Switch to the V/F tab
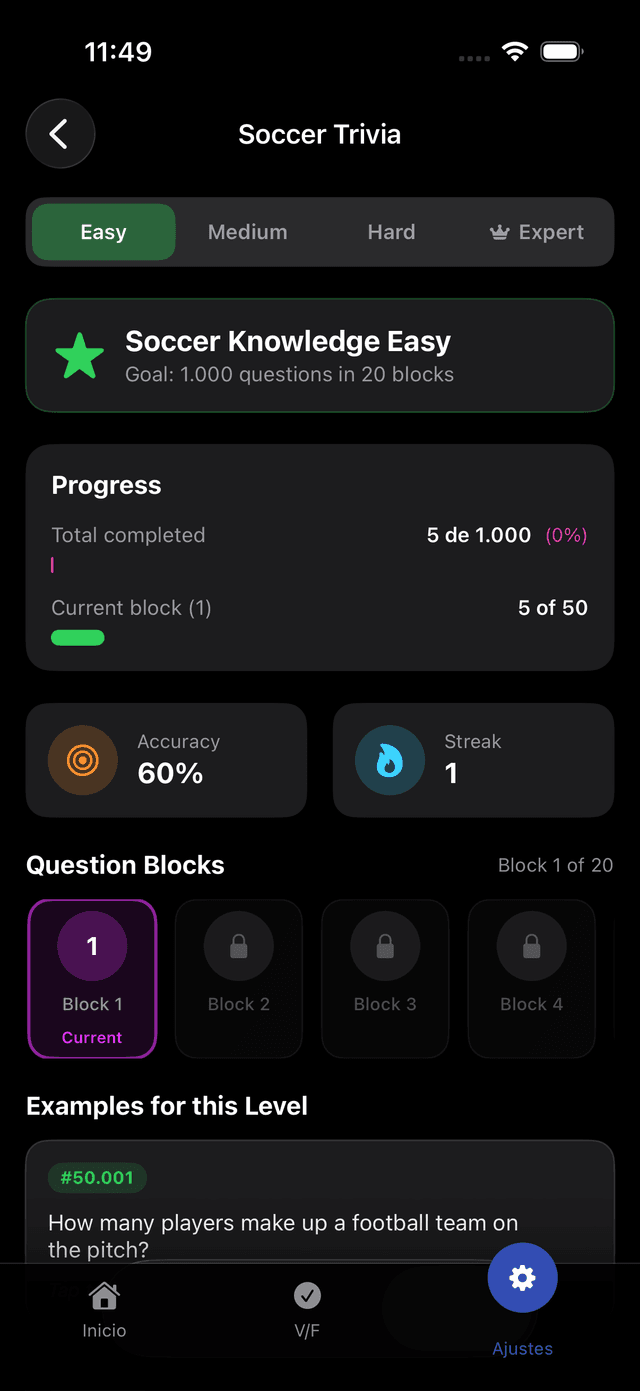 307,1310
